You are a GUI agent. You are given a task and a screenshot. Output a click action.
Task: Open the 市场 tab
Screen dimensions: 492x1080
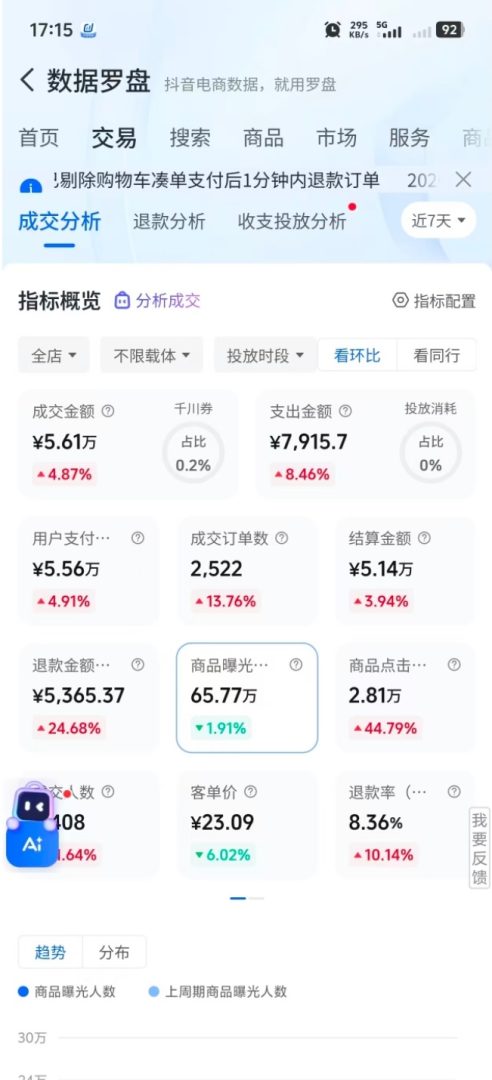[x=336, y=138]
